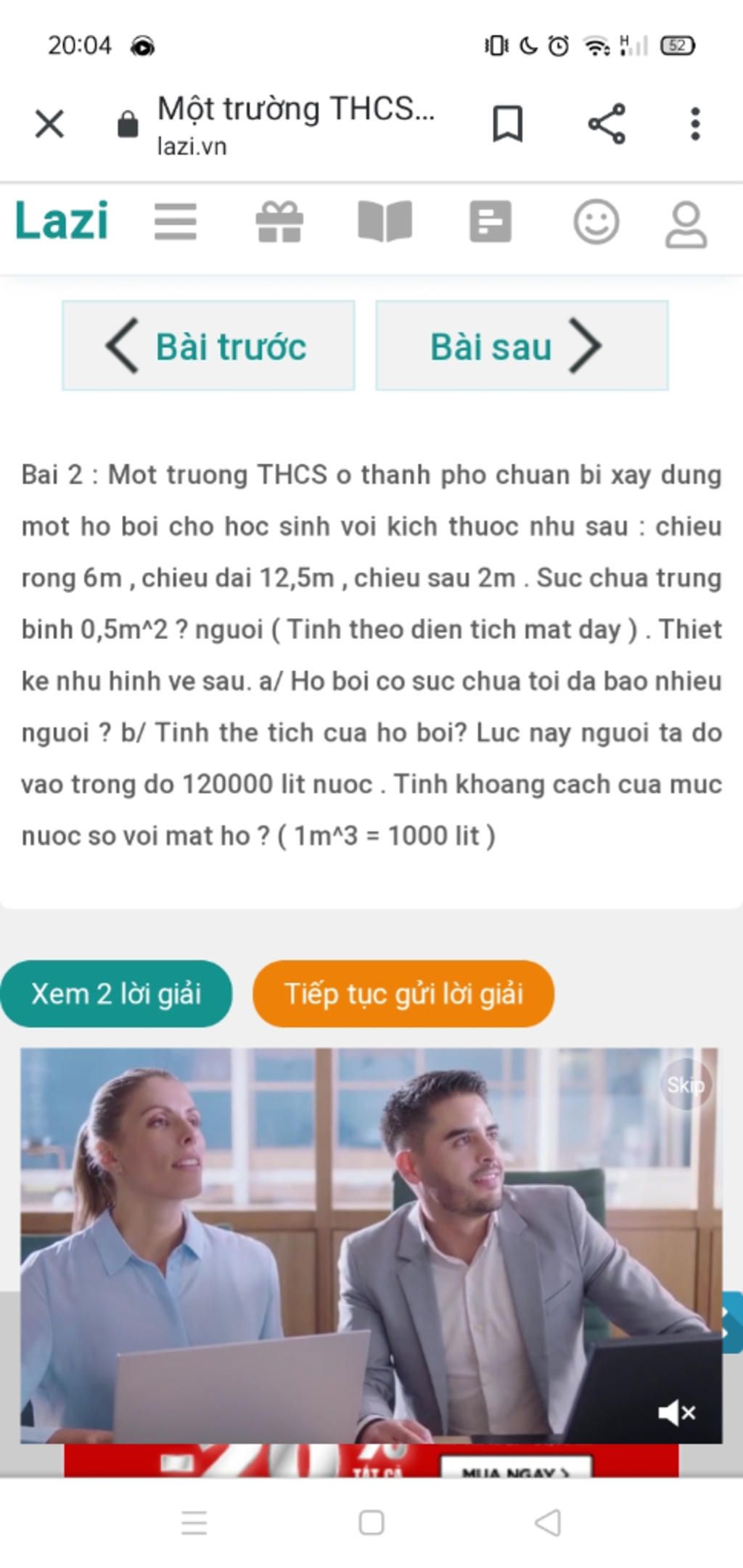Open the gift box icon
The width and height of the screenshot is (743, 1568).
coord(279,222)
